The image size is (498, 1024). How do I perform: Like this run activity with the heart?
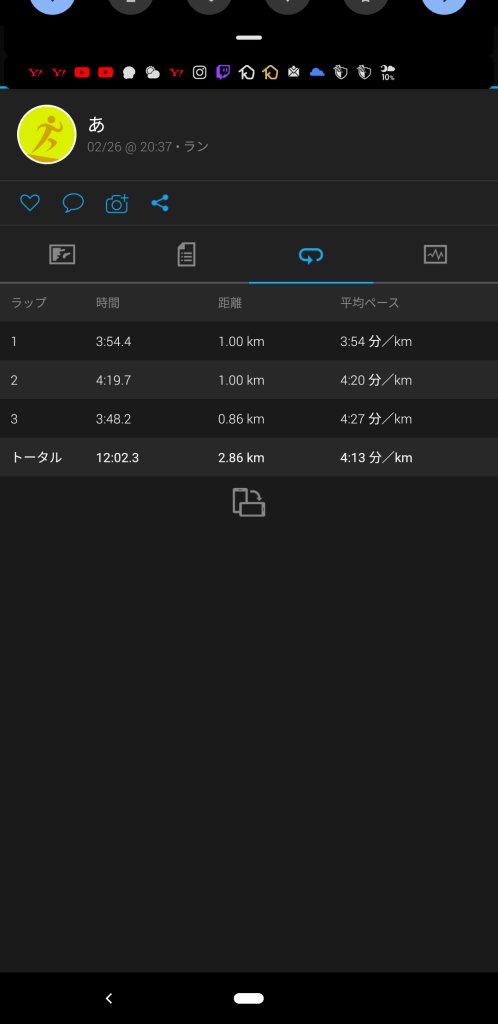tap(30, 202)
